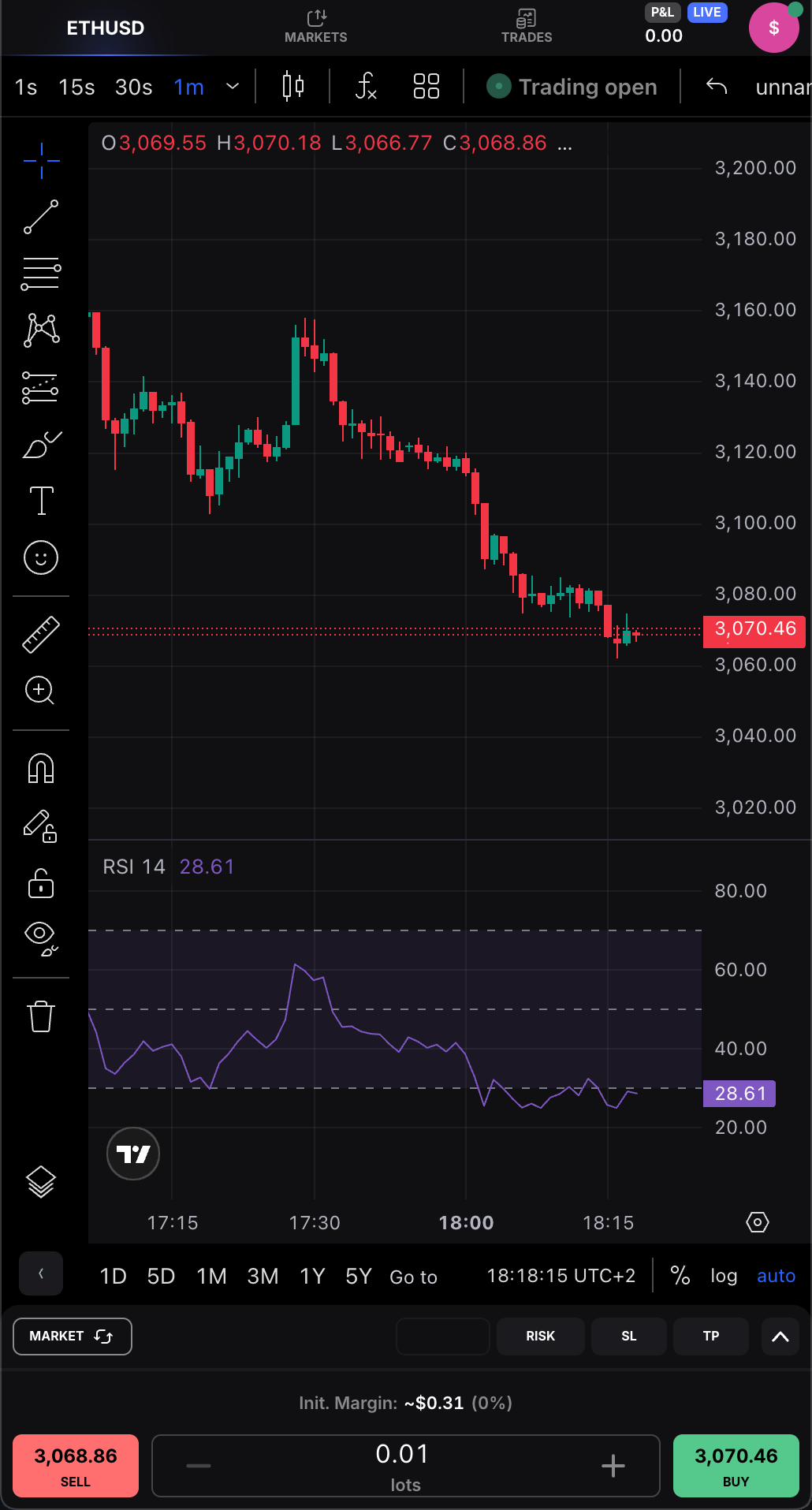The height and width of the screenshot is (1510, 812).
Task: Change the candlestick chart type
Action: [x=293, y=86]
